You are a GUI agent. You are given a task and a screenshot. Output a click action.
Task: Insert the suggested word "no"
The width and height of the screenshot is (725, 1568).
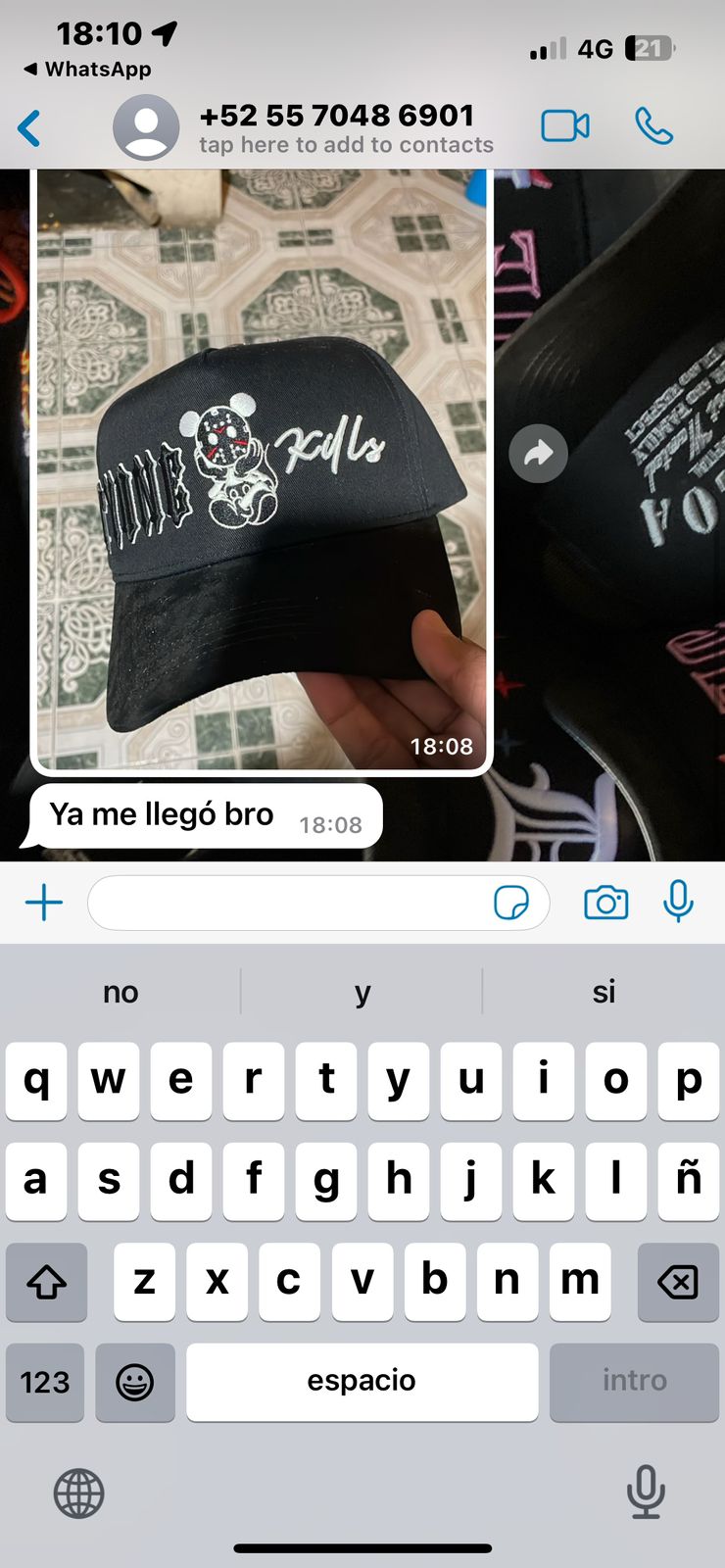[x=121, y=992]
